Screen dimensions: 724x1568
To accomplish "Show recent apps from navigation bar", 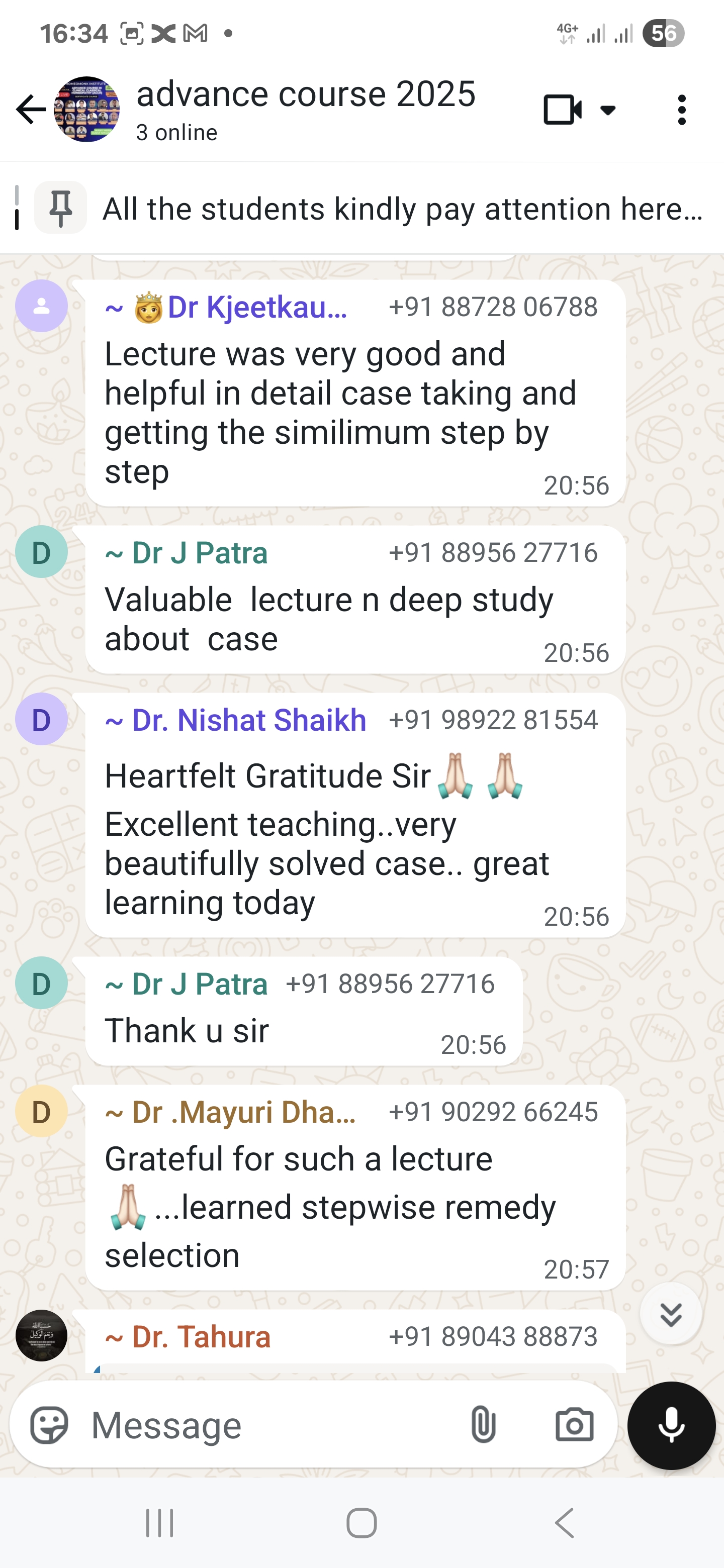I will tap(159, 1523).
